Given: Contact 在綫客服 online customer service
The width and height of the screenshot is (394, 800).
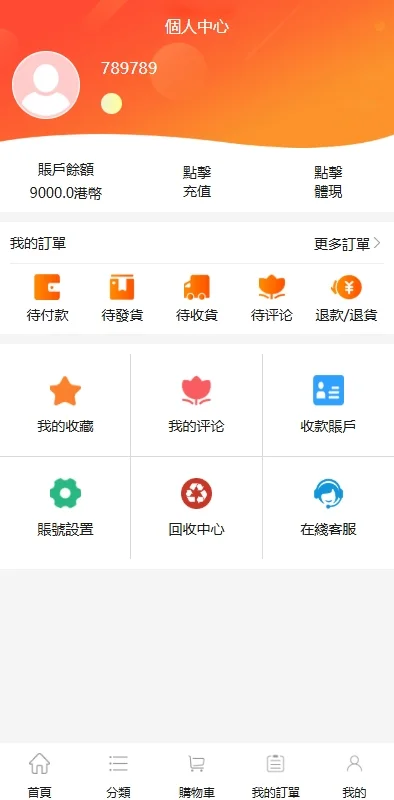Looking at the screenshot, I should [x=328, y=508].
